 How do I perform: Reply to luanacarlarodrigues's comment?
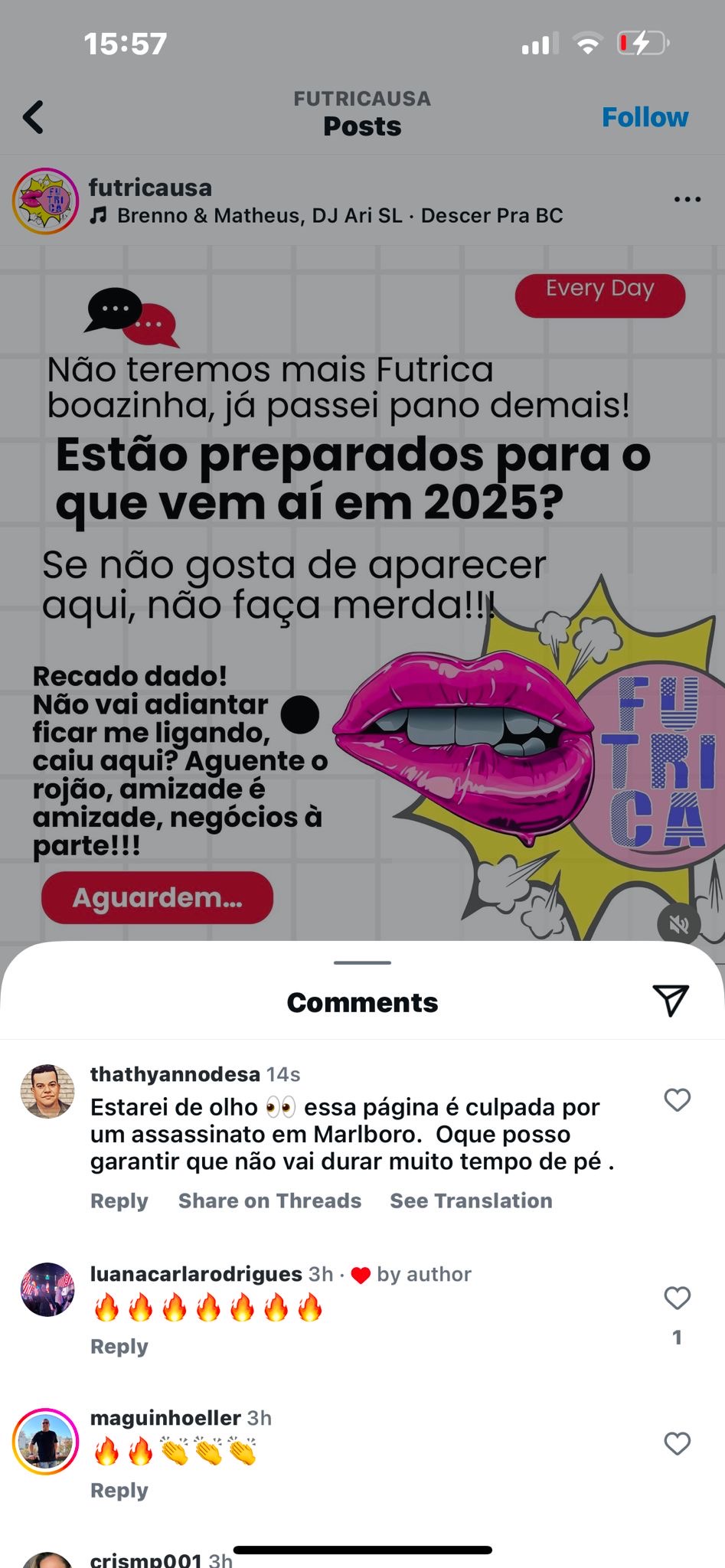(119, 1346)
